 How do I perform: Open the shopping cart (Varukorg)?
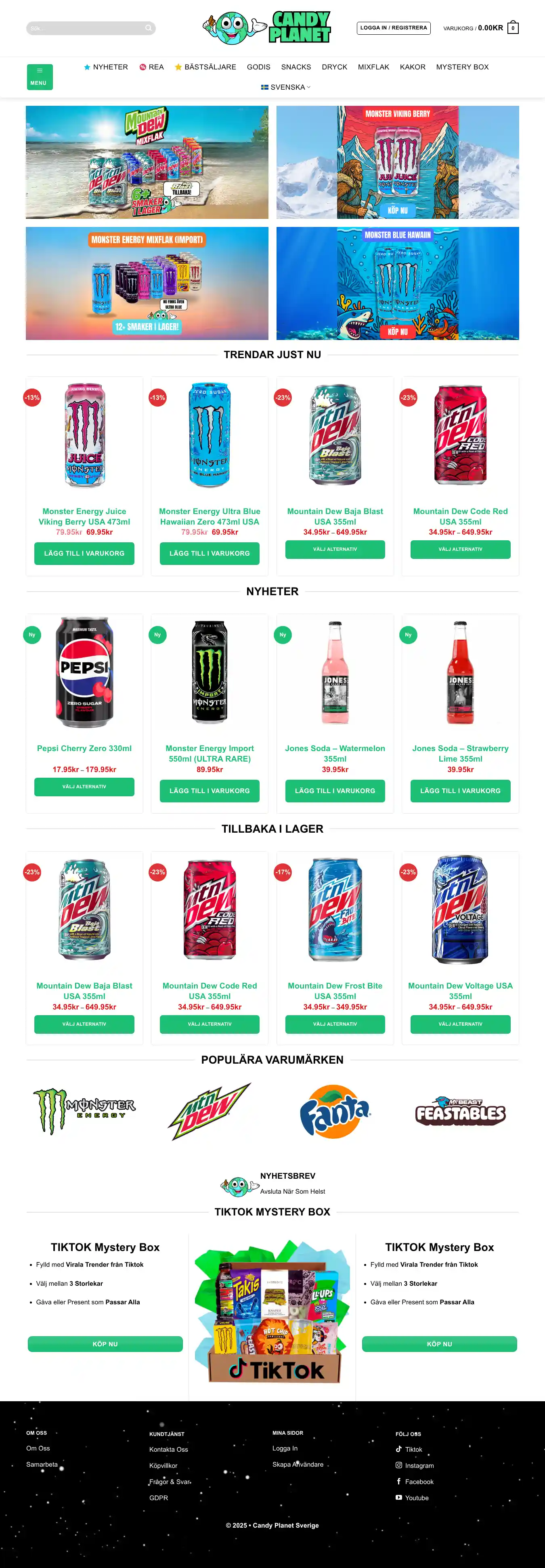pos(512,28)
